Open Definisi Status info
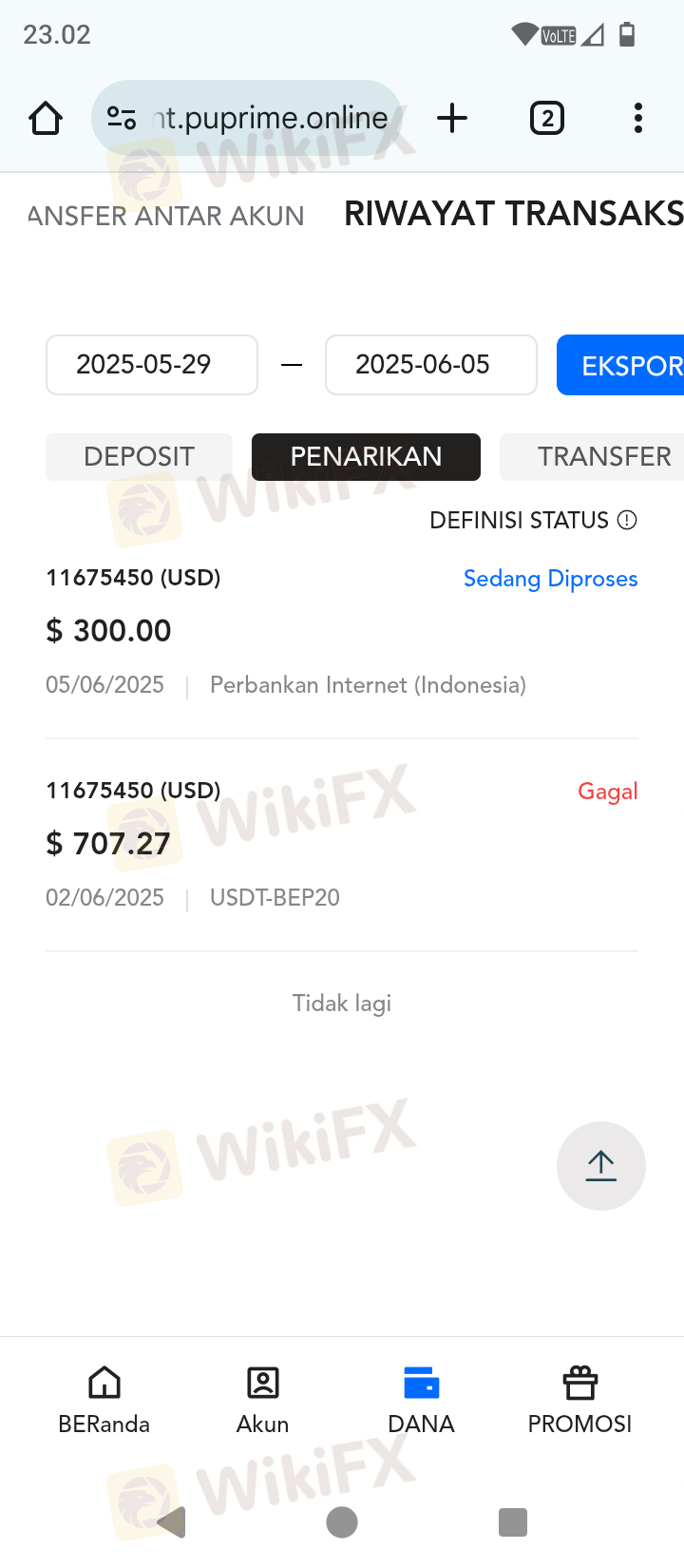Screen dimensions: 684x1568 533,520
